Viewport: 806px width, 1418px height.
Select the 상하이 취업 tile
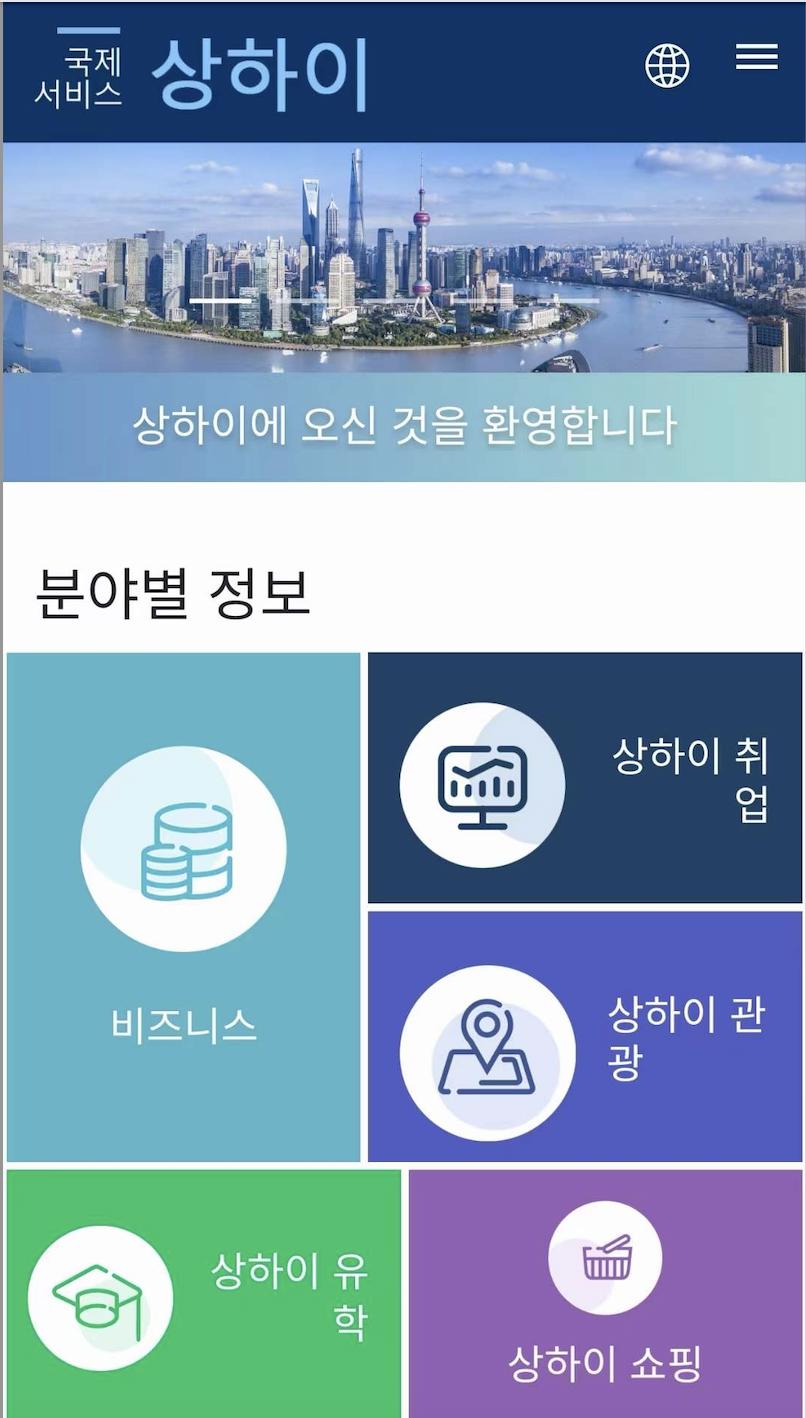(x=585, y=778)
